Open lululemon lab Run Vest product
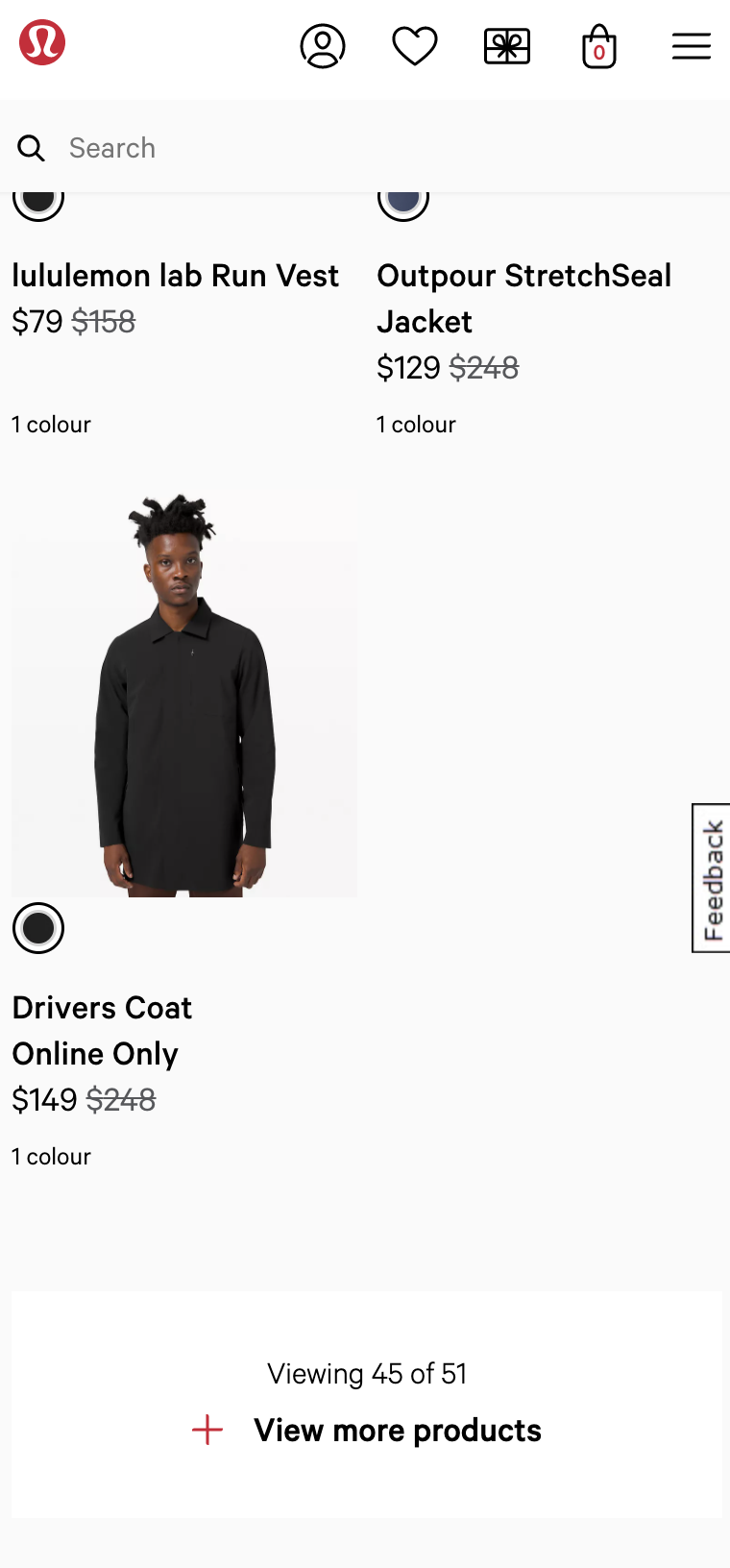 [175, 276]
